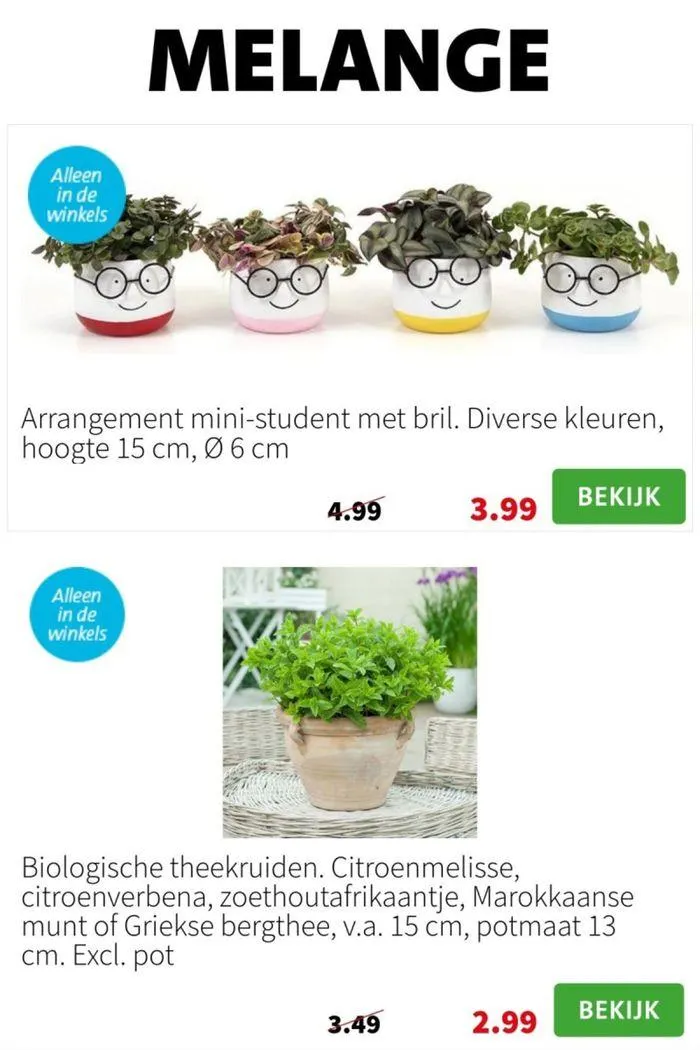The width and height of the screenshot is (700, 1050).
Task: Tap BEKIJK for Biologische theekruiden
Action: pyautogui.click(x=618, y=1010)
